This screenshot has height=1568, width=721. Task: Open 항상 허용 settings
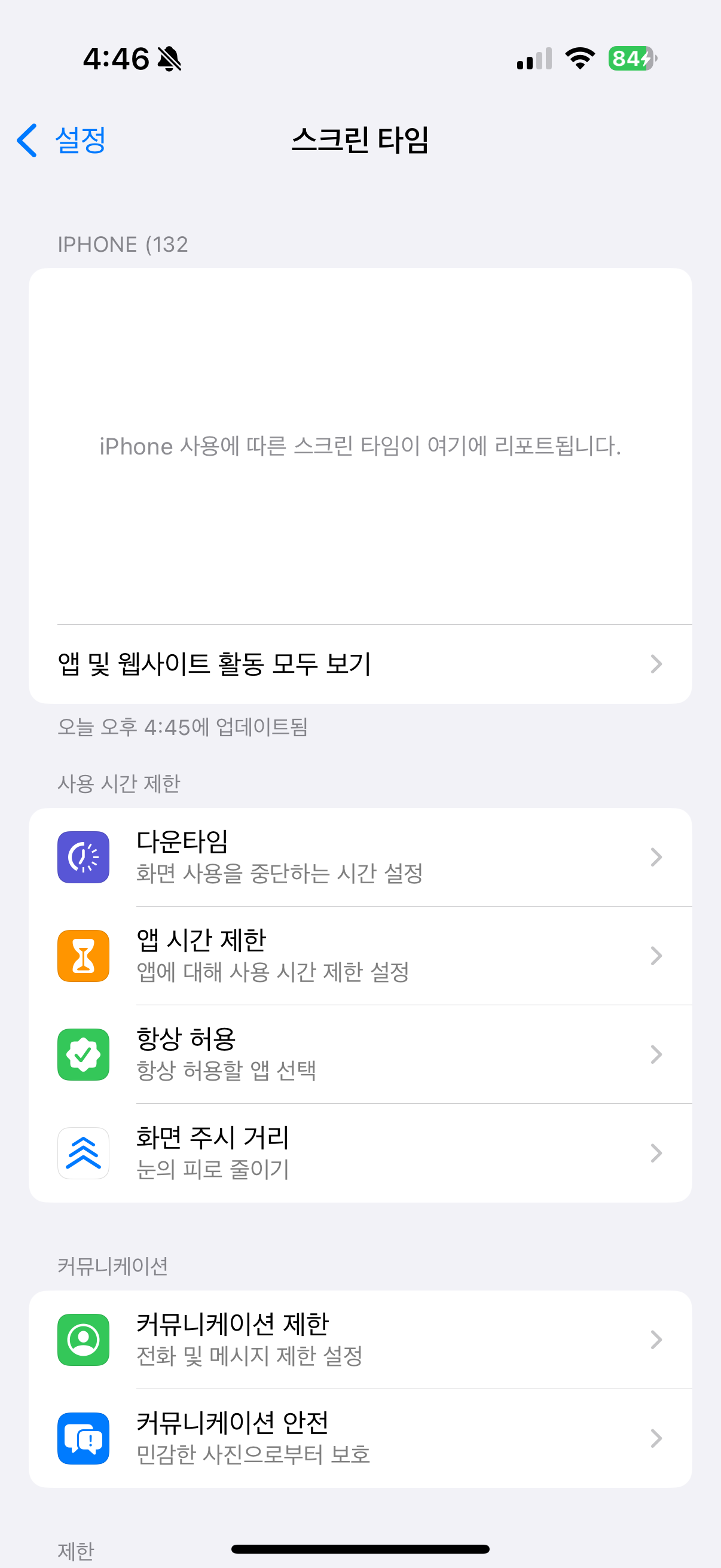(x=359, y=1054)
